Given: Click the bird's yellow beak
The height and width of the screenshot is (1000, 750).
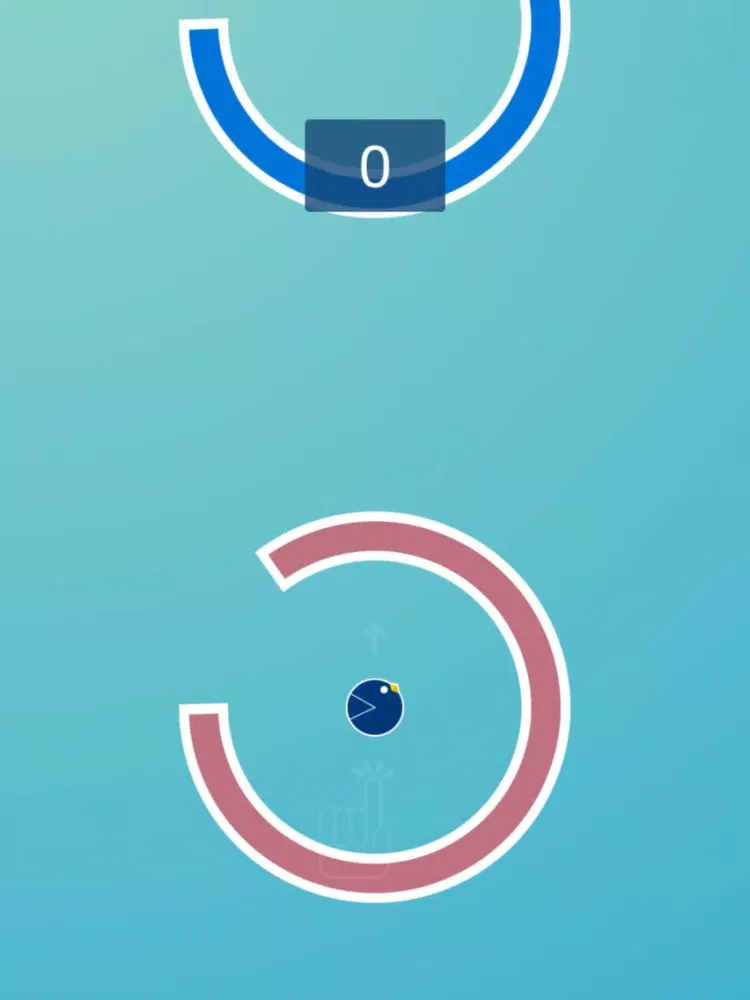Looking at the screenshot, I should 396,687.
